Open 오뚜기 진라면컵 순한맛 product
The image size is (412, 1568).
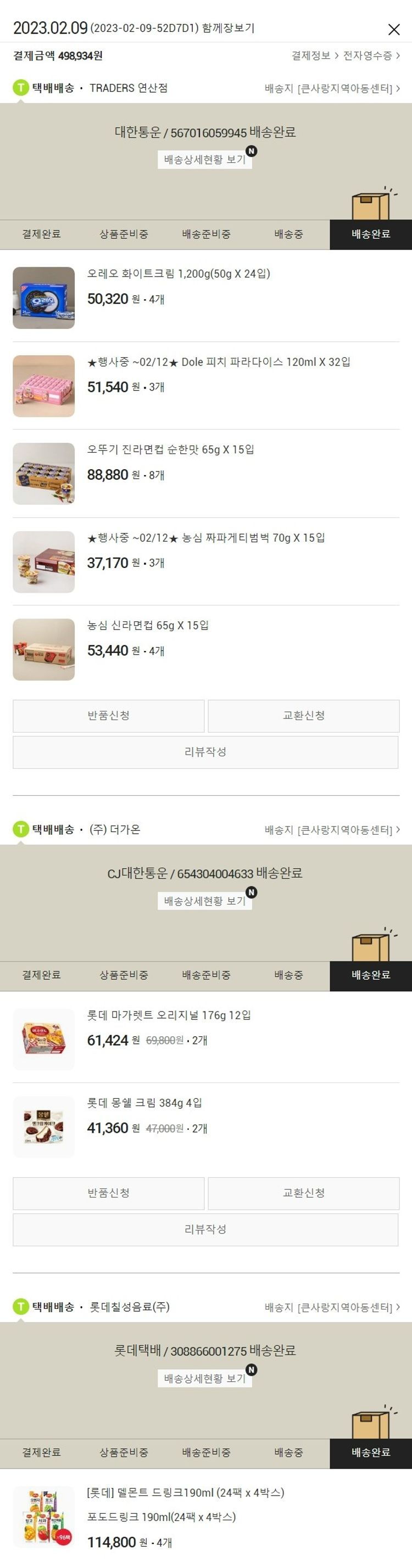click(170, 450)
